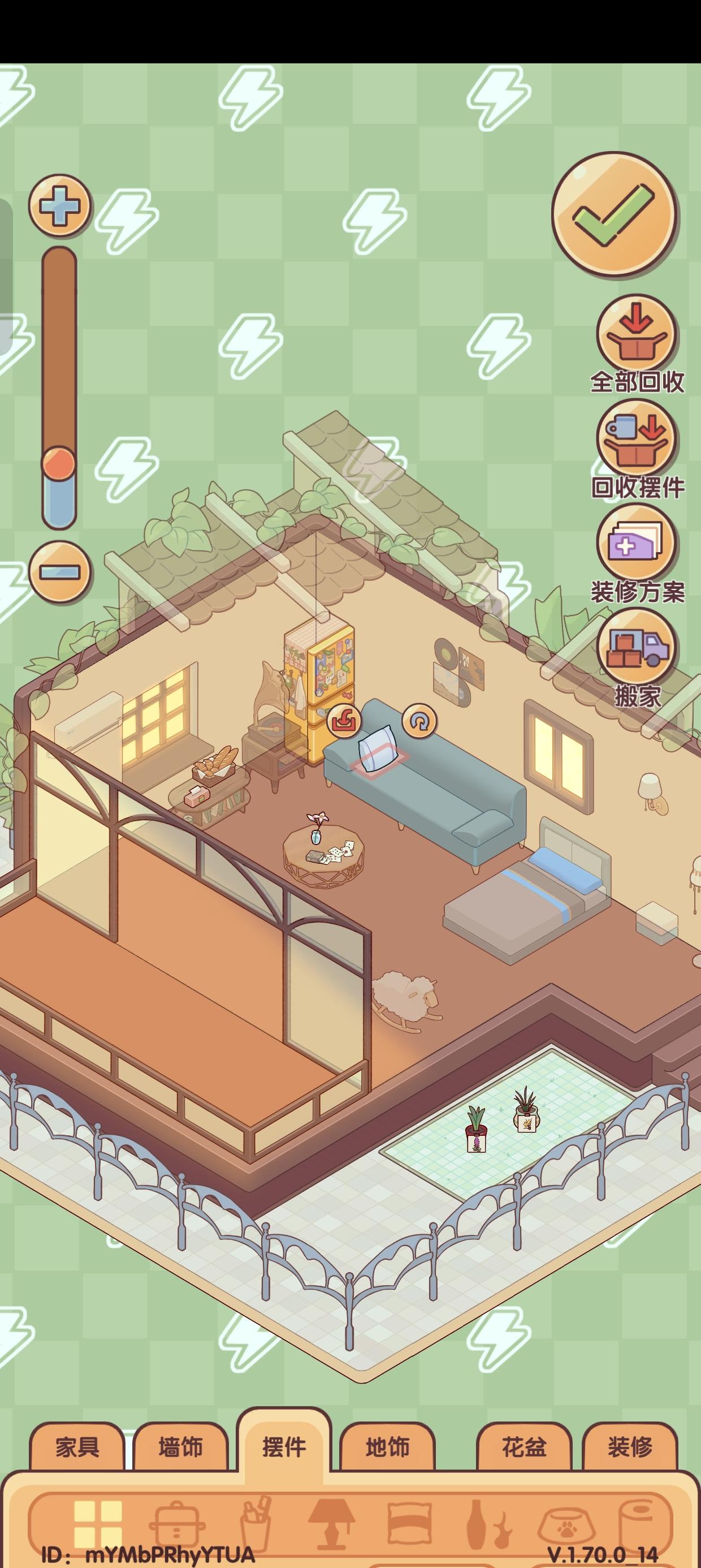Viewport: 701px width, 1568px height.
Task: Tap the plus zoom-in button
Action: 58,208
